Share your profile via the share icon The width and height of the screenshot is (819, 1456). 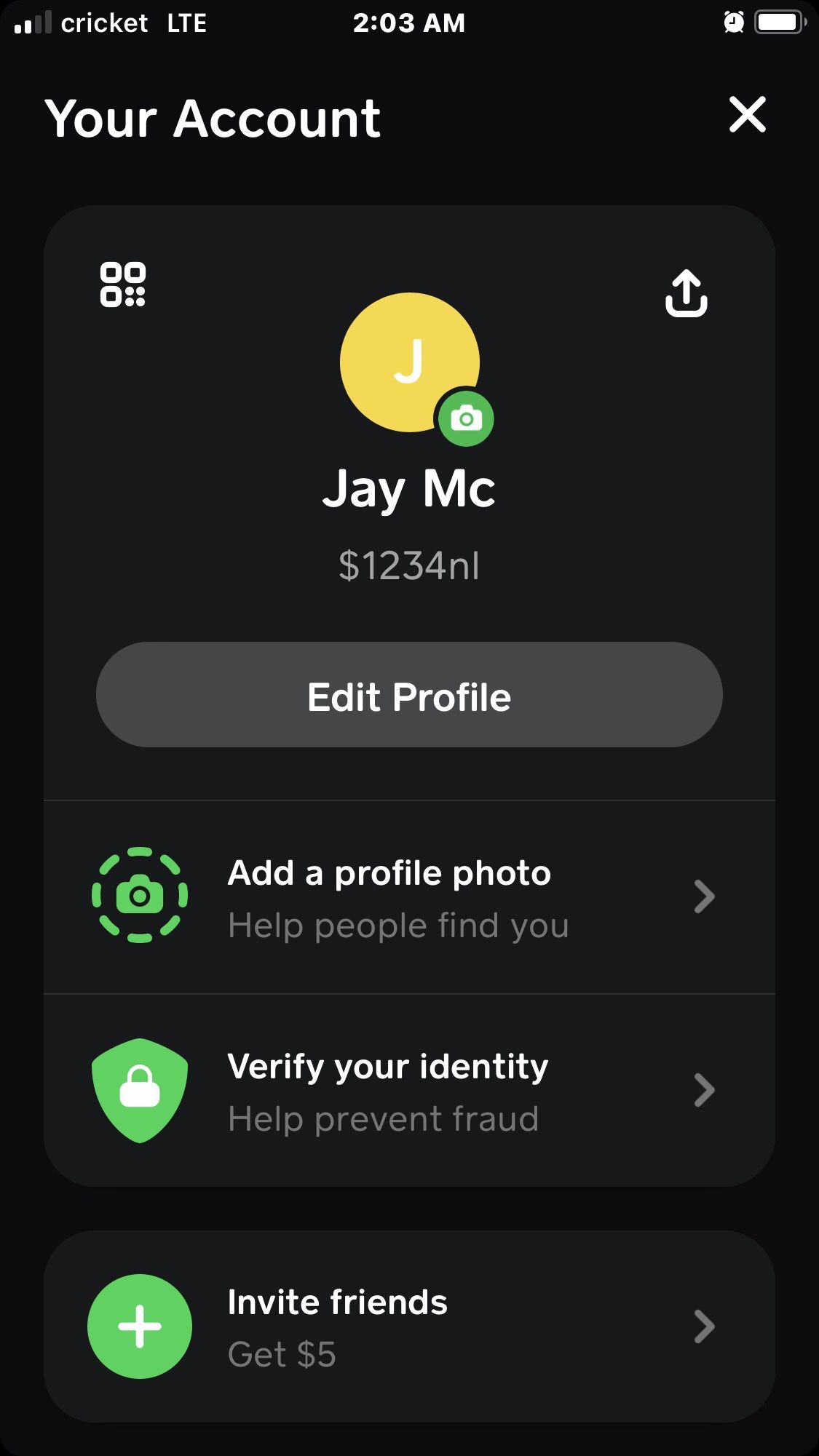pos(686,293)
